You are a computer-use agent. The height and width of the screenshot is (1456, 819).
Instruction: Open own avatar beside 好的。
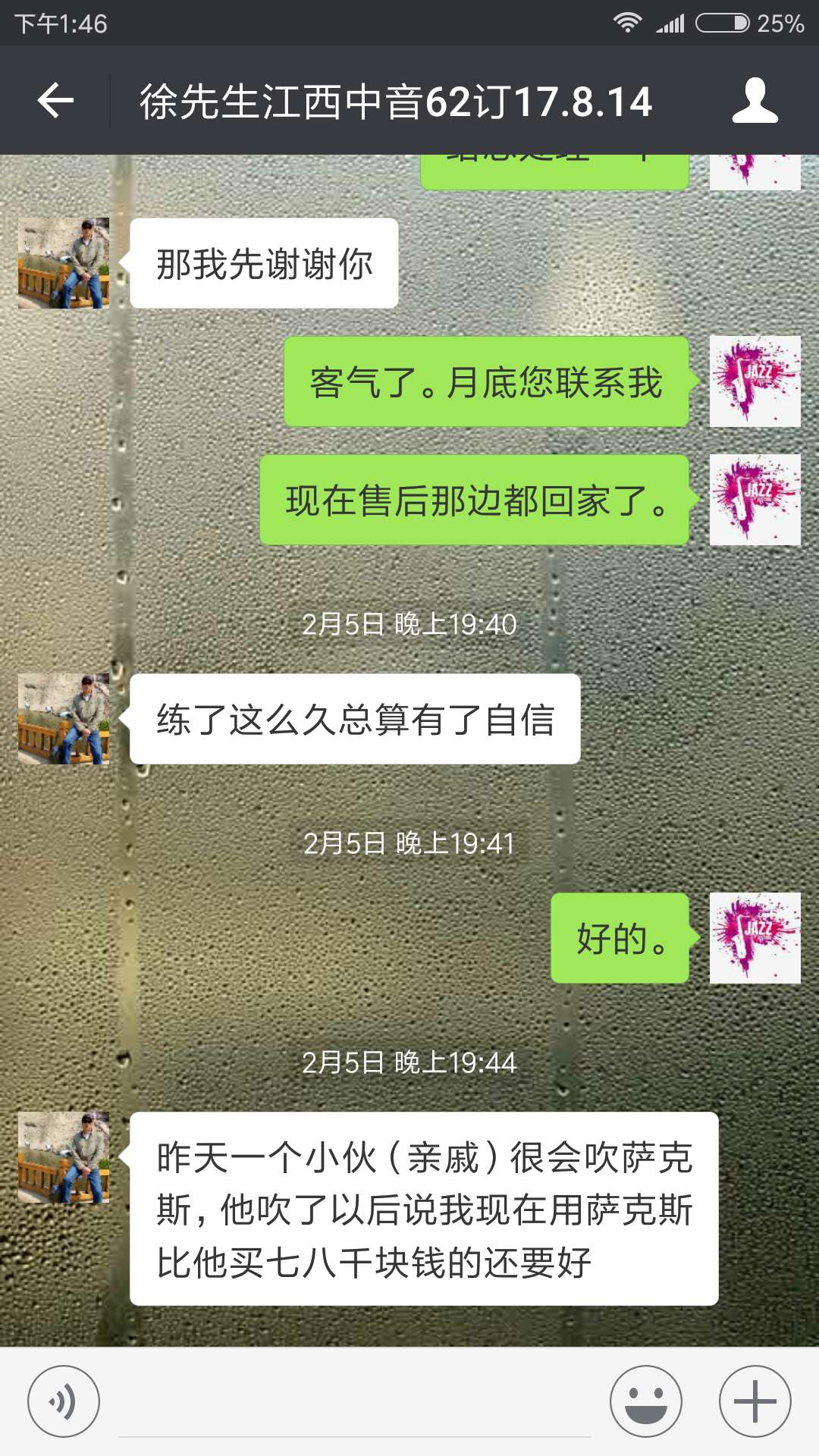point(755,938)
